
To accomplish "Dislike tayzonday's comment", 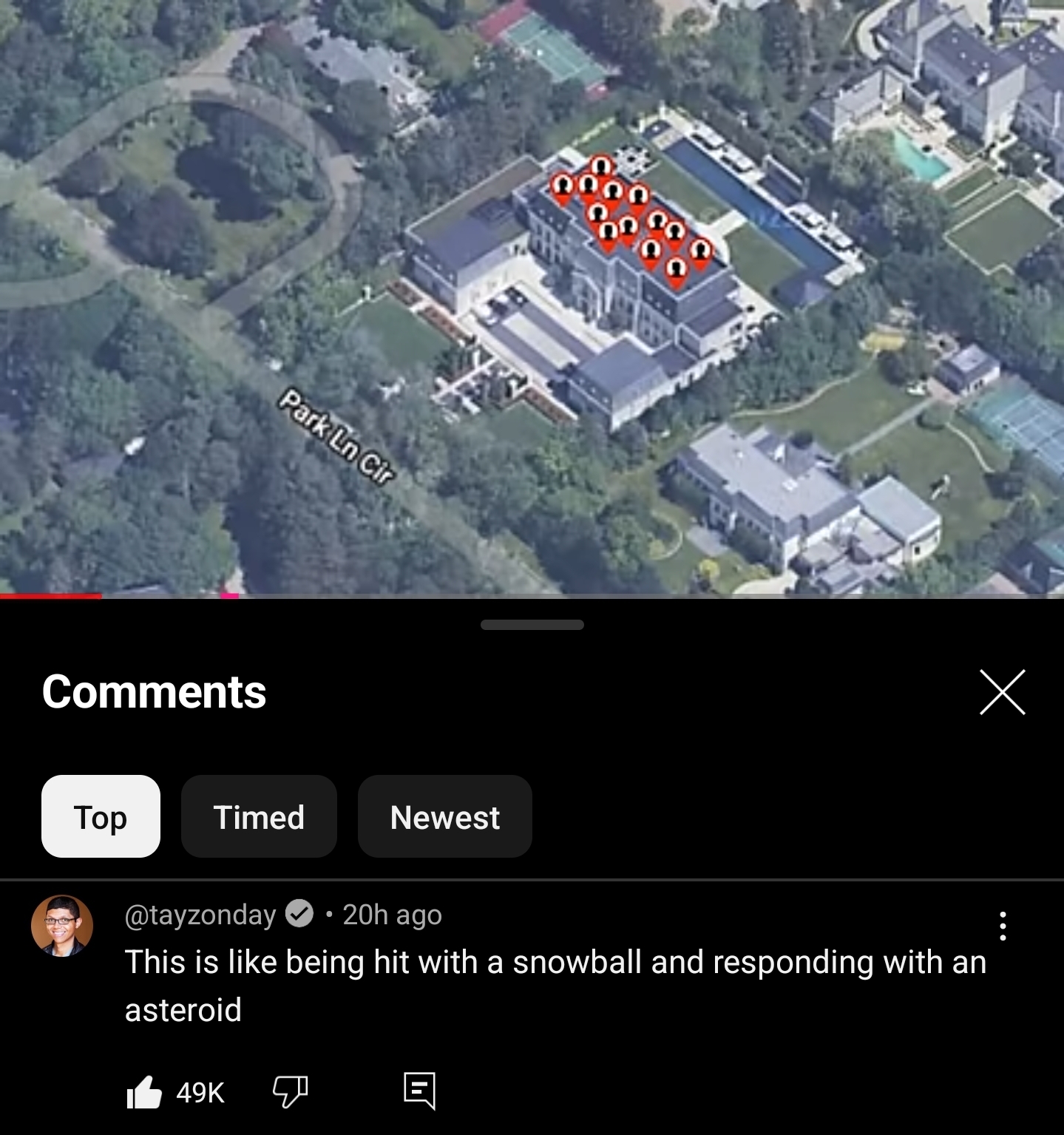I will point(290,1091).
